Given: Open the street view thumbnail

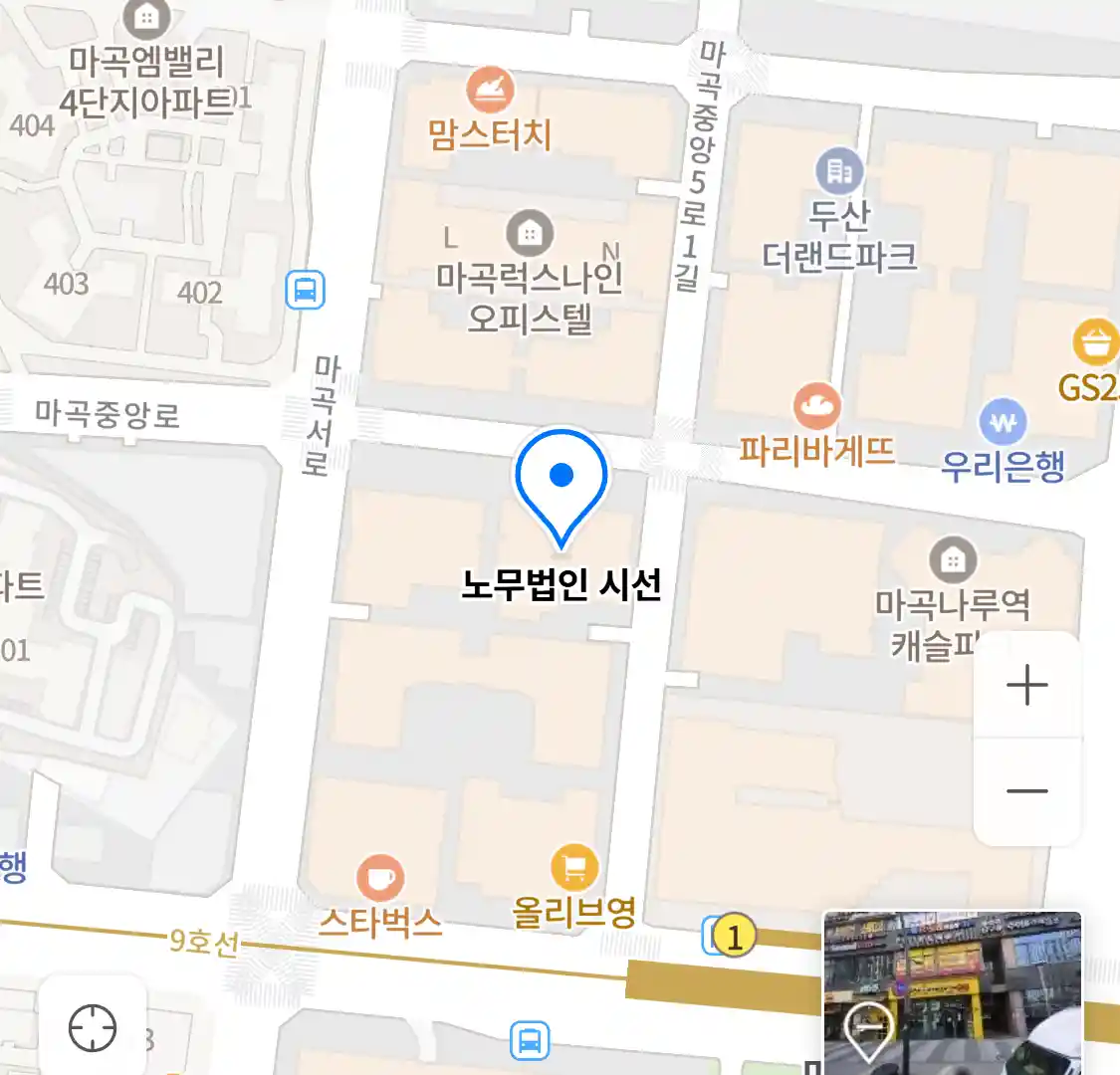Looking at the screenshot, I should 952,991.
